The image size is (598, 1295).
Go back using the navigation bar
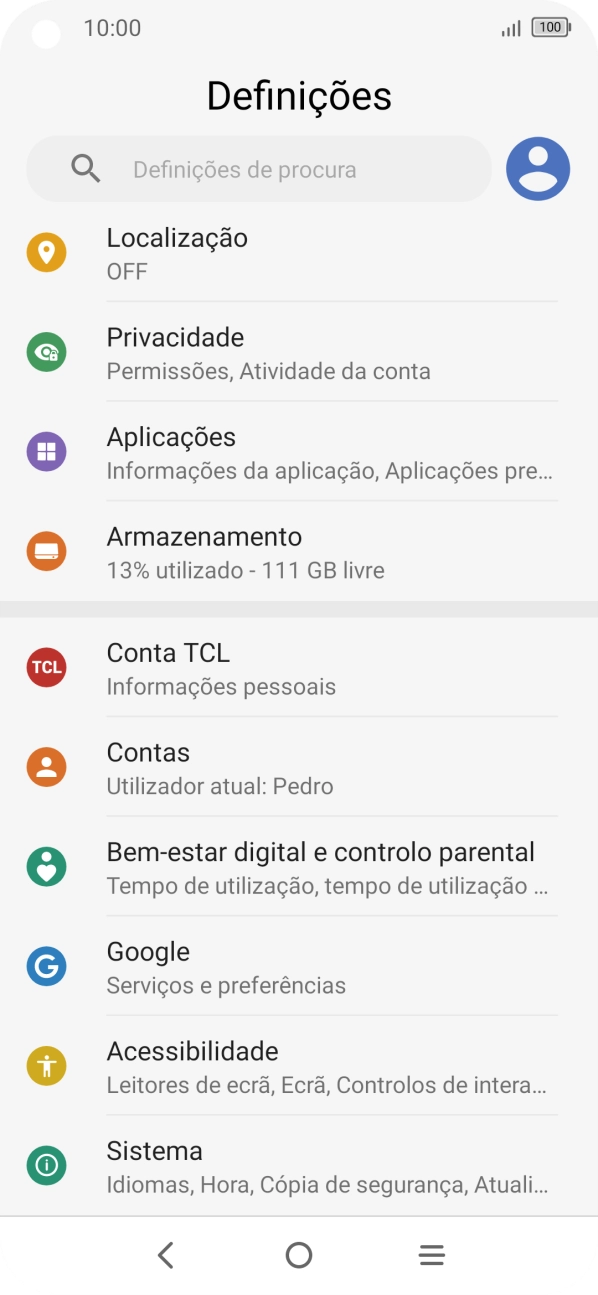(x=166, y=1255)
